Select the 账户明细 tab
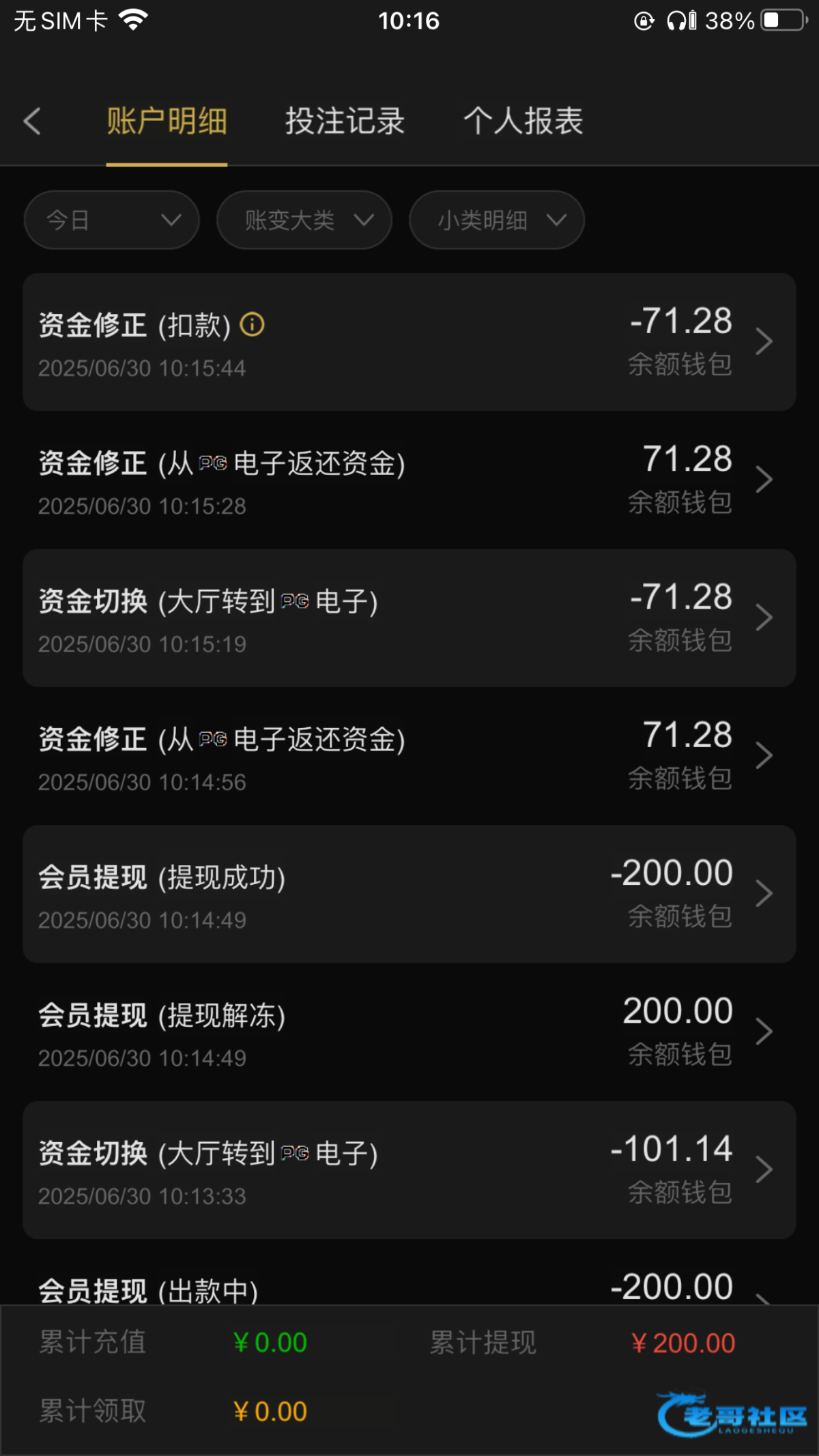The image size is (819, 1456). 167,121
